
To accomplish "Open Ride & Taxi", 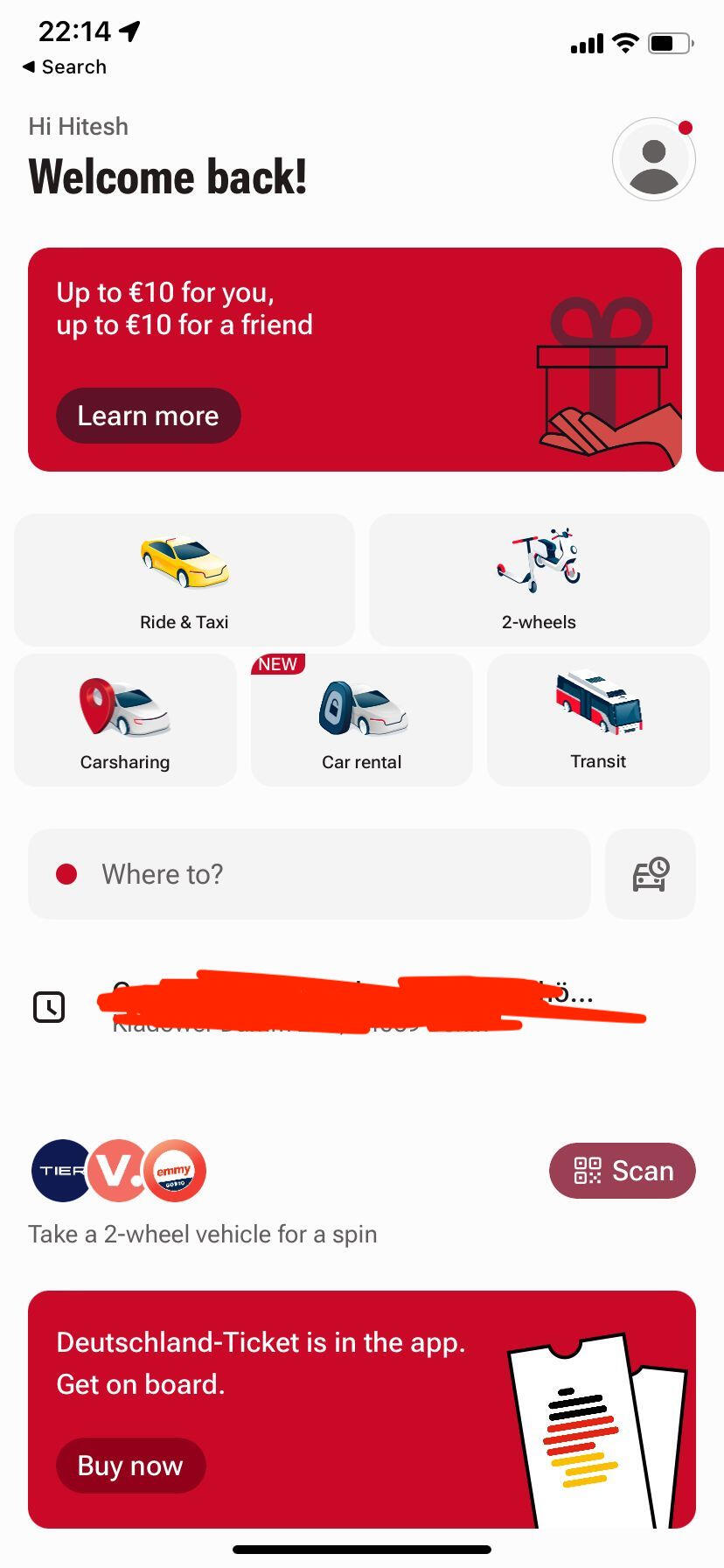I will (x=184, y=580).
